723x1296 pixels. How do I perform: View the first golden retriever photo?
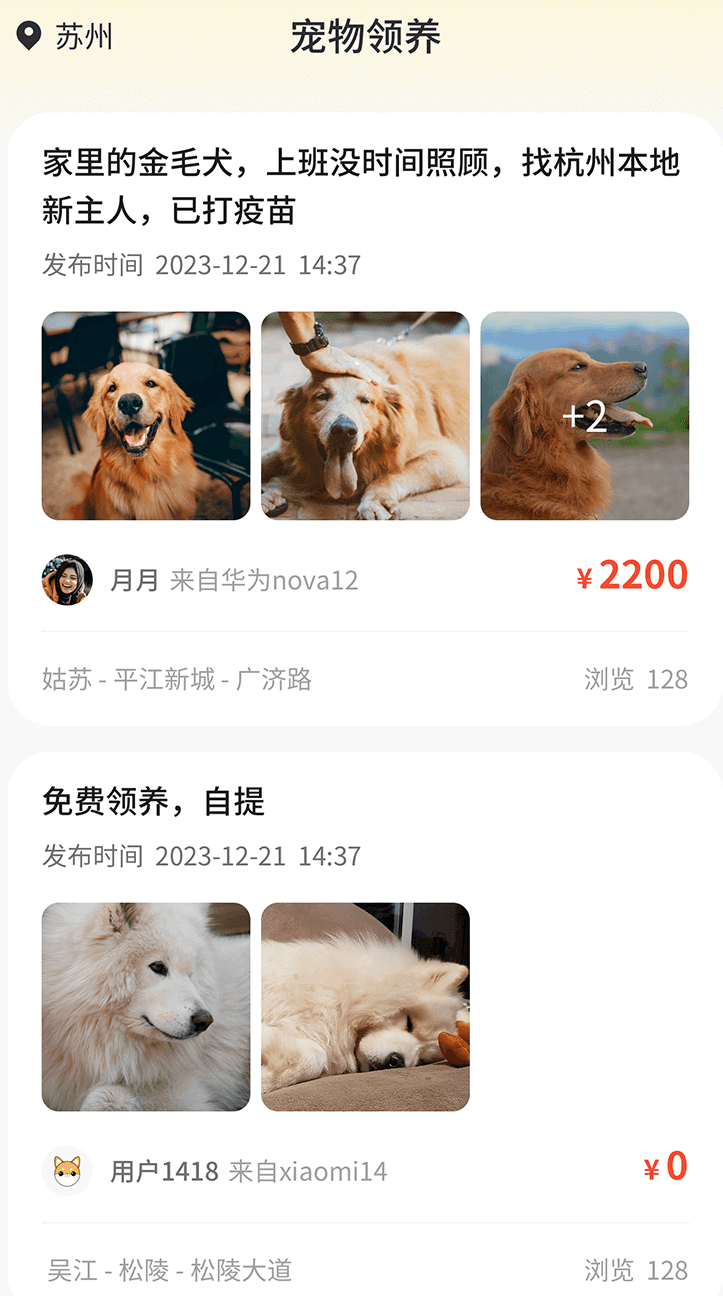(146, 416)
